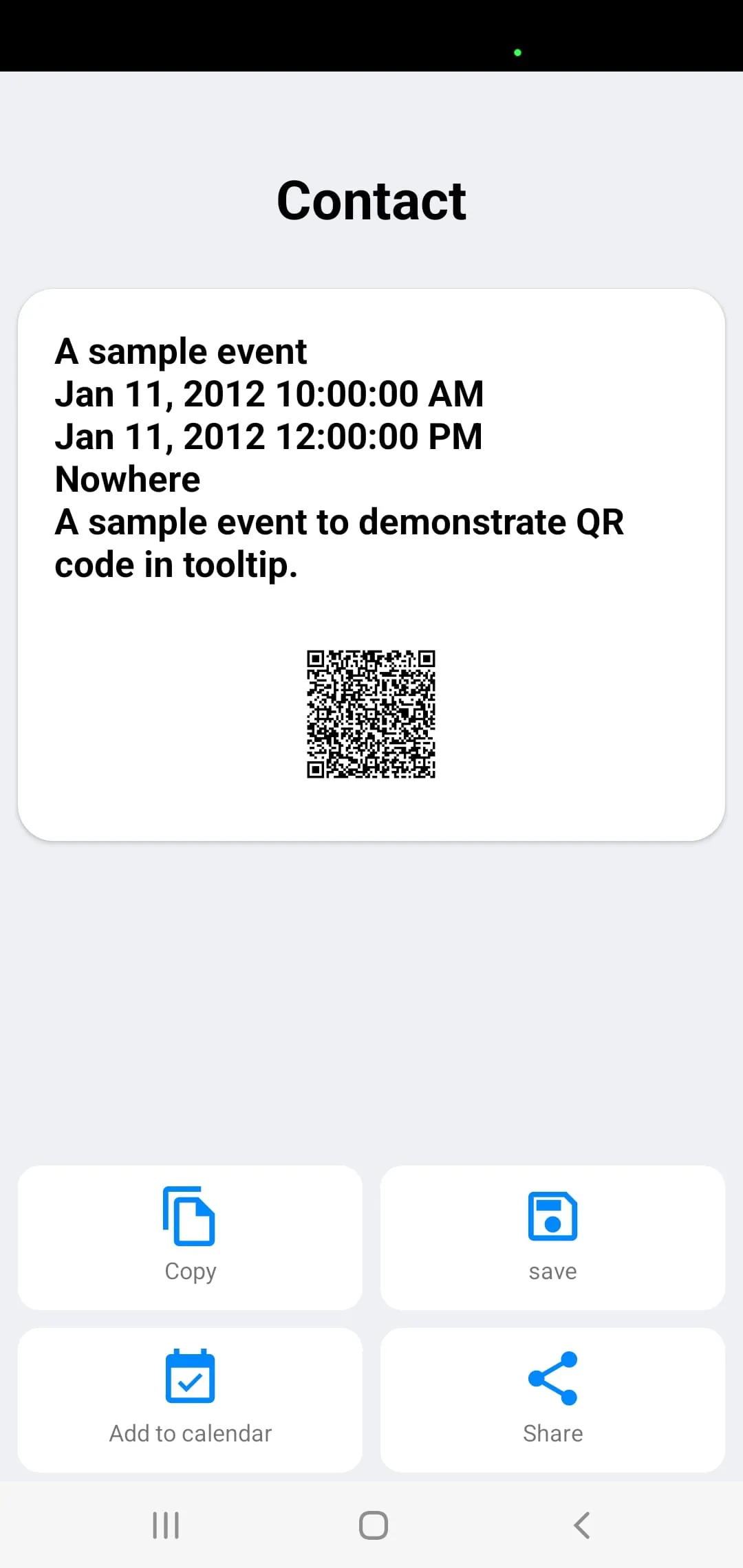Tap the 'A sample event' heading text
Viewport: 743px width, 1568px height.
pos(180,351)
